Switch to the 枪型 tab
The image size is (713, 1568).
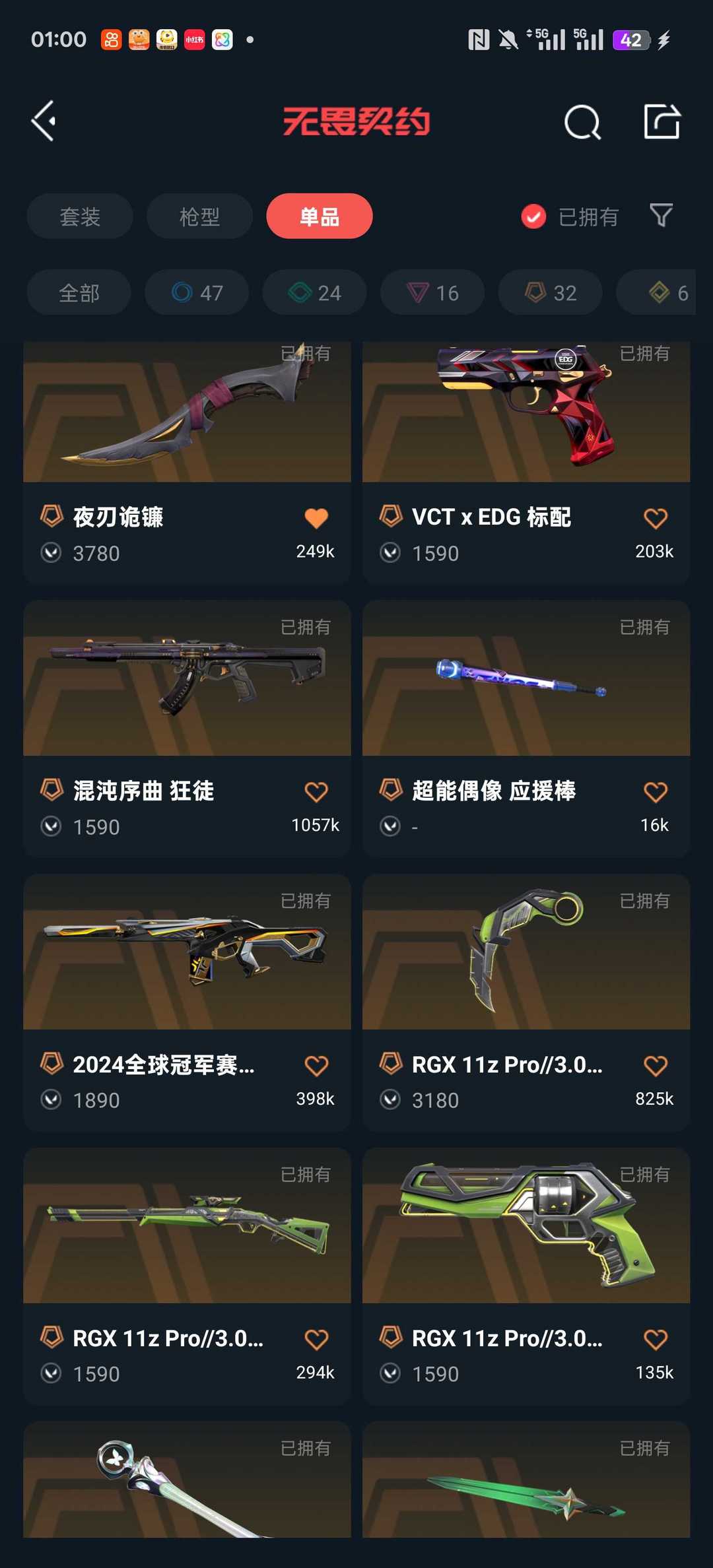coord(199,216)
